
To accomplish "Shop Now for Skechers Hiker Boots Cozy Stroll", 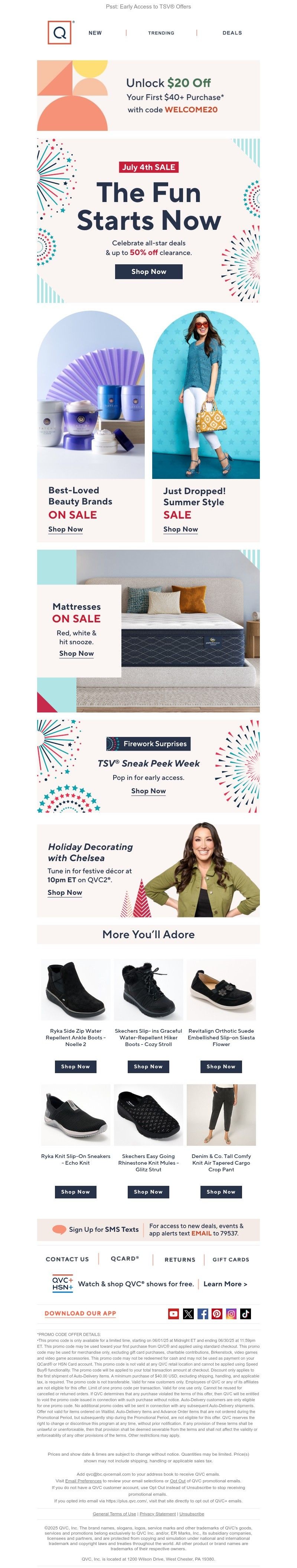I will [148, 1066].
